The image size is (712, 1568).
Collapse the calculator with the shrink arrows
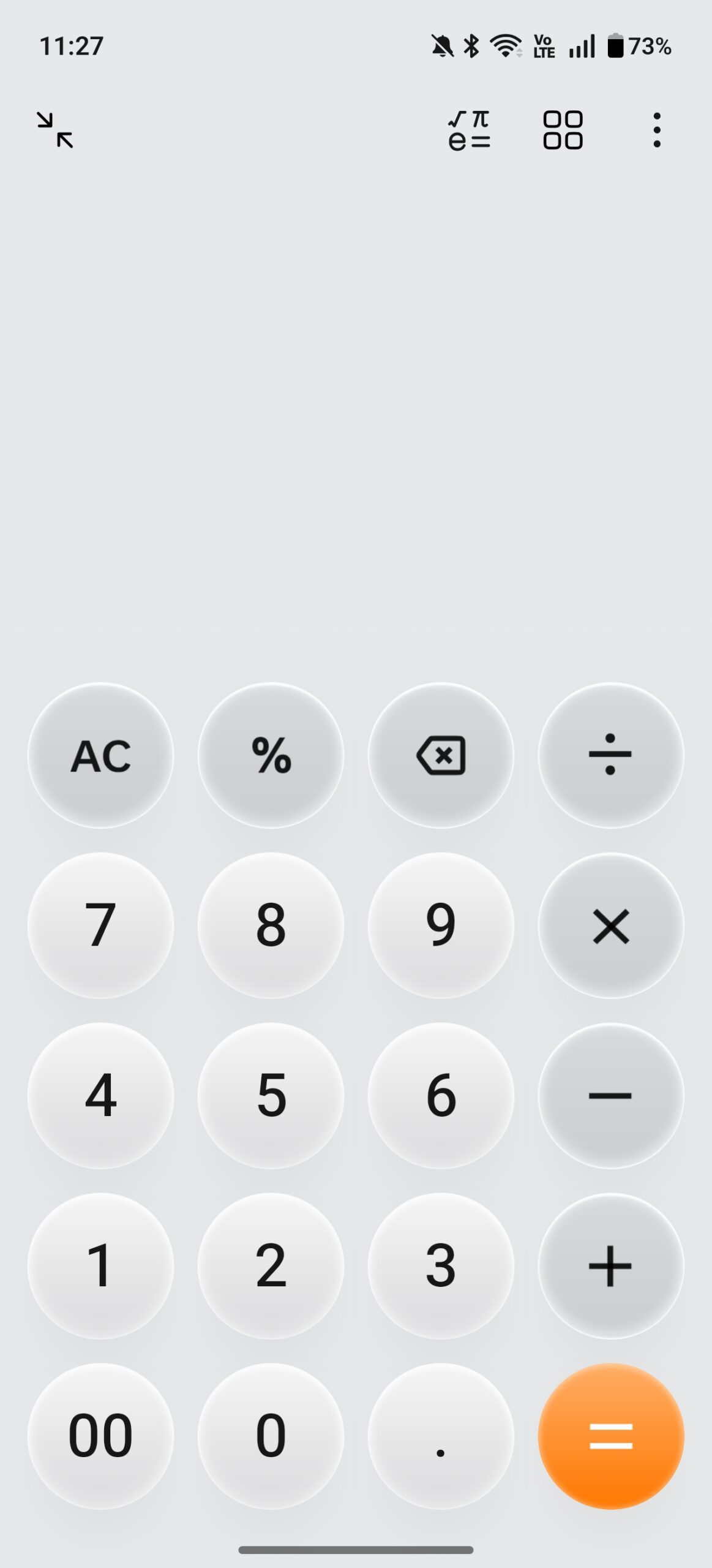tap(55, 130)
